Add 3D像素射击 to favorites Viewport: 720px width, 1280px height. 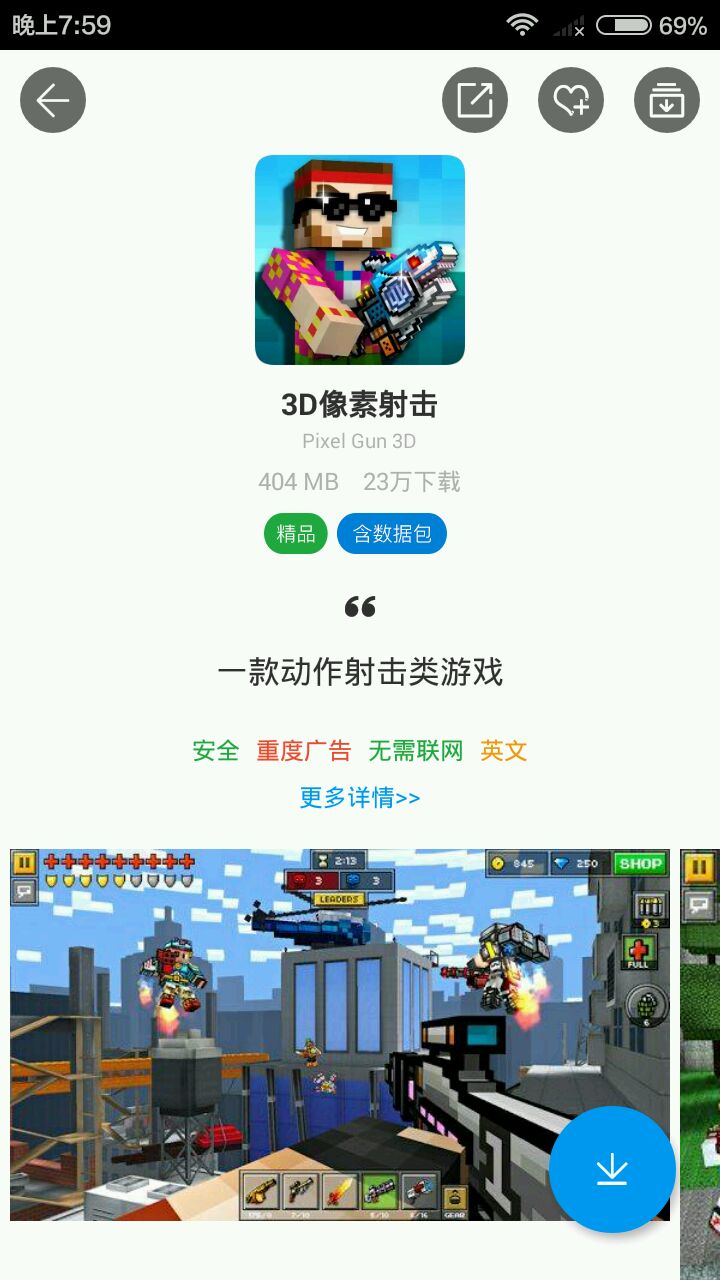pos(571,100)
